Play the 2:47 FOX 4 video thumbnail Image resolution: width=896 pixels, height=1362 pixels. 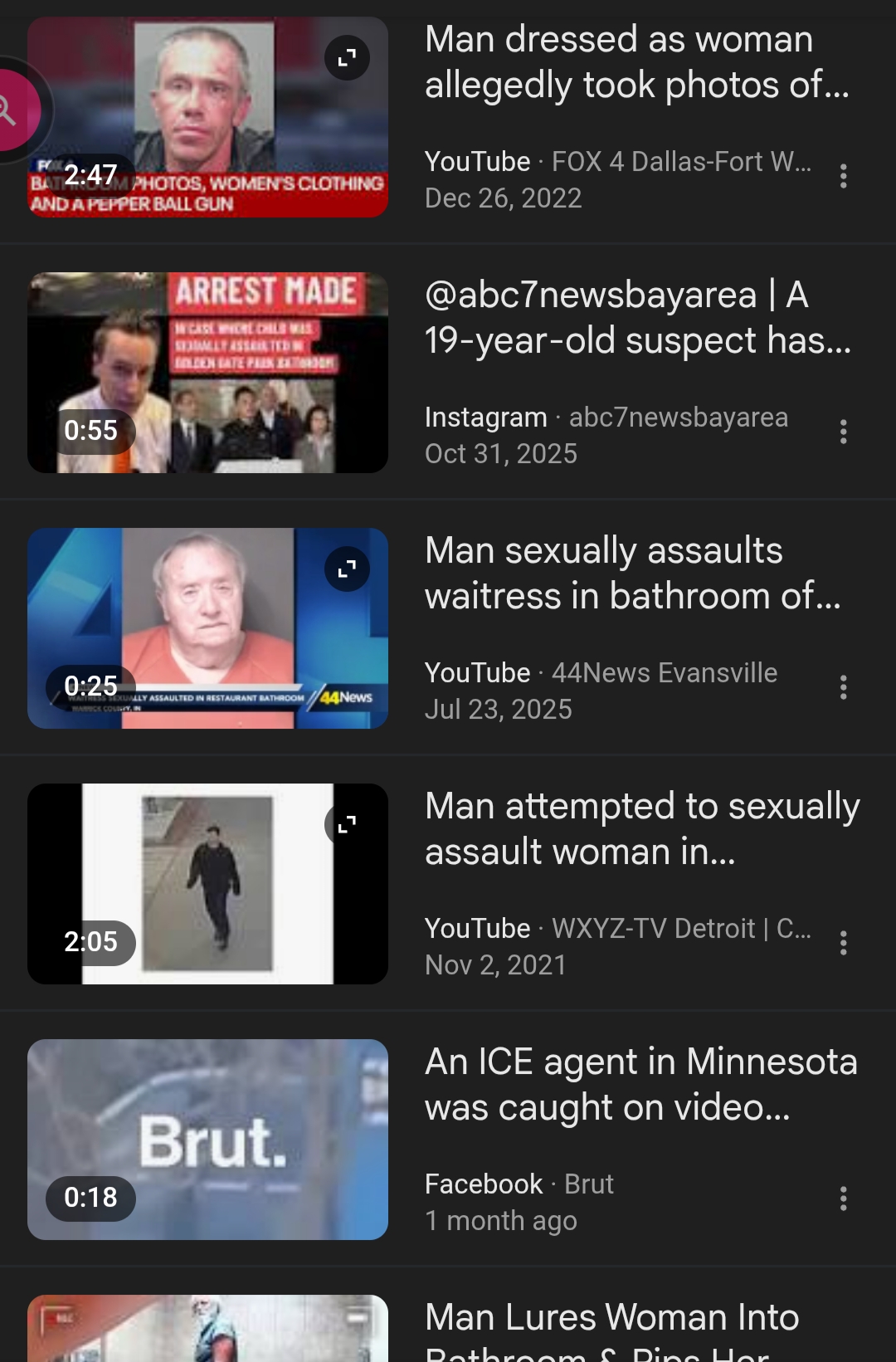click(207, 116)
